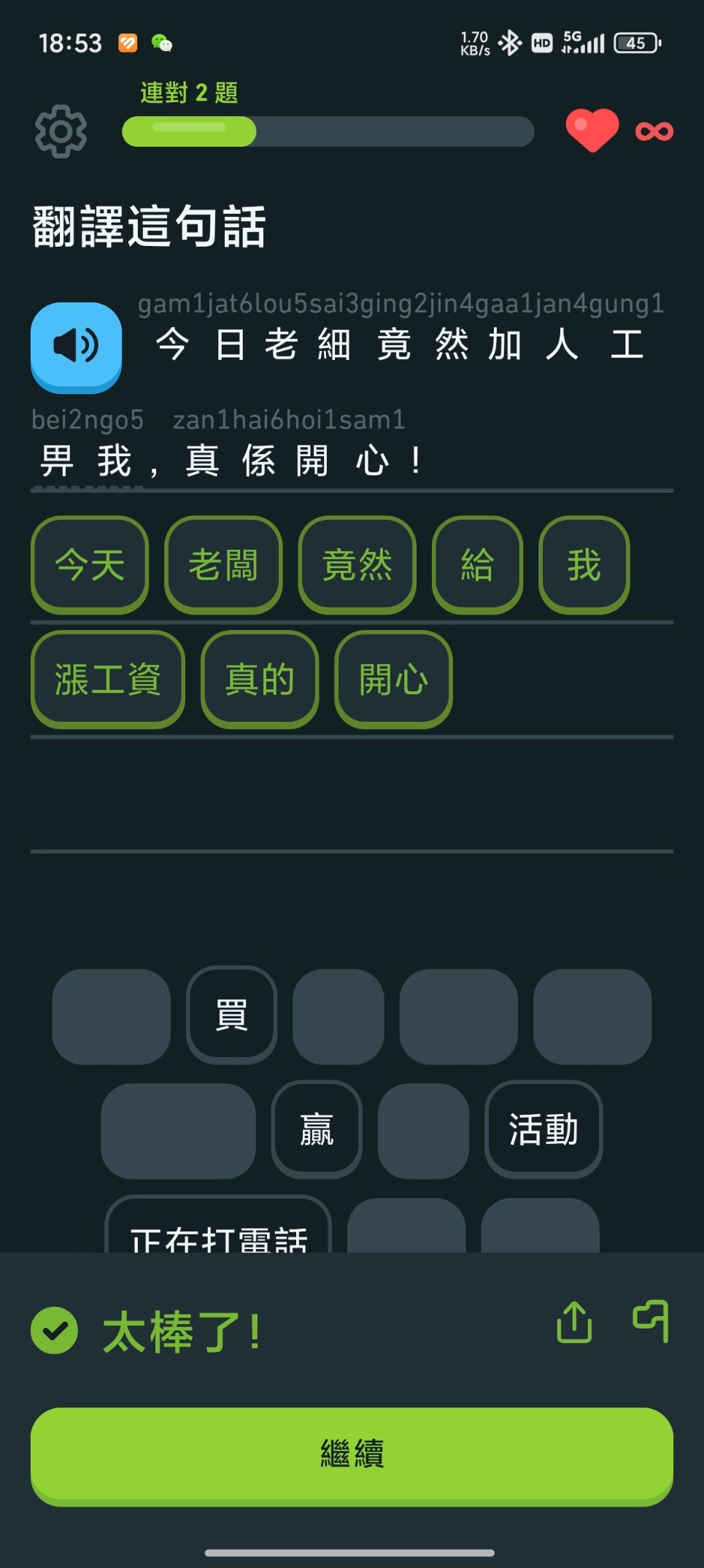The height and width of the screenshot is (1568, 704).
Task: Continue with the 繼續 button
Action: click(352, 1456)
